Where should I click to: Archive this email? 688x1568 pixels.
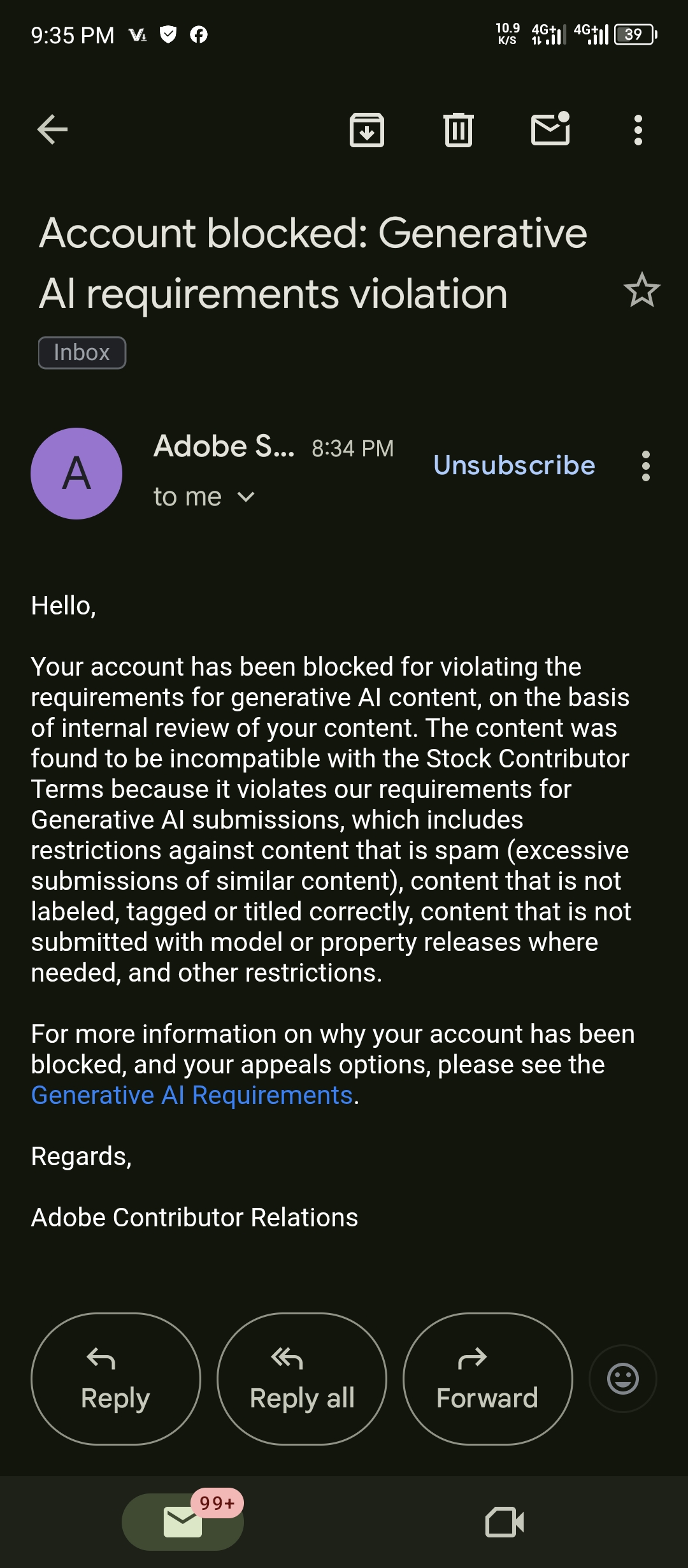pos(367,130)
